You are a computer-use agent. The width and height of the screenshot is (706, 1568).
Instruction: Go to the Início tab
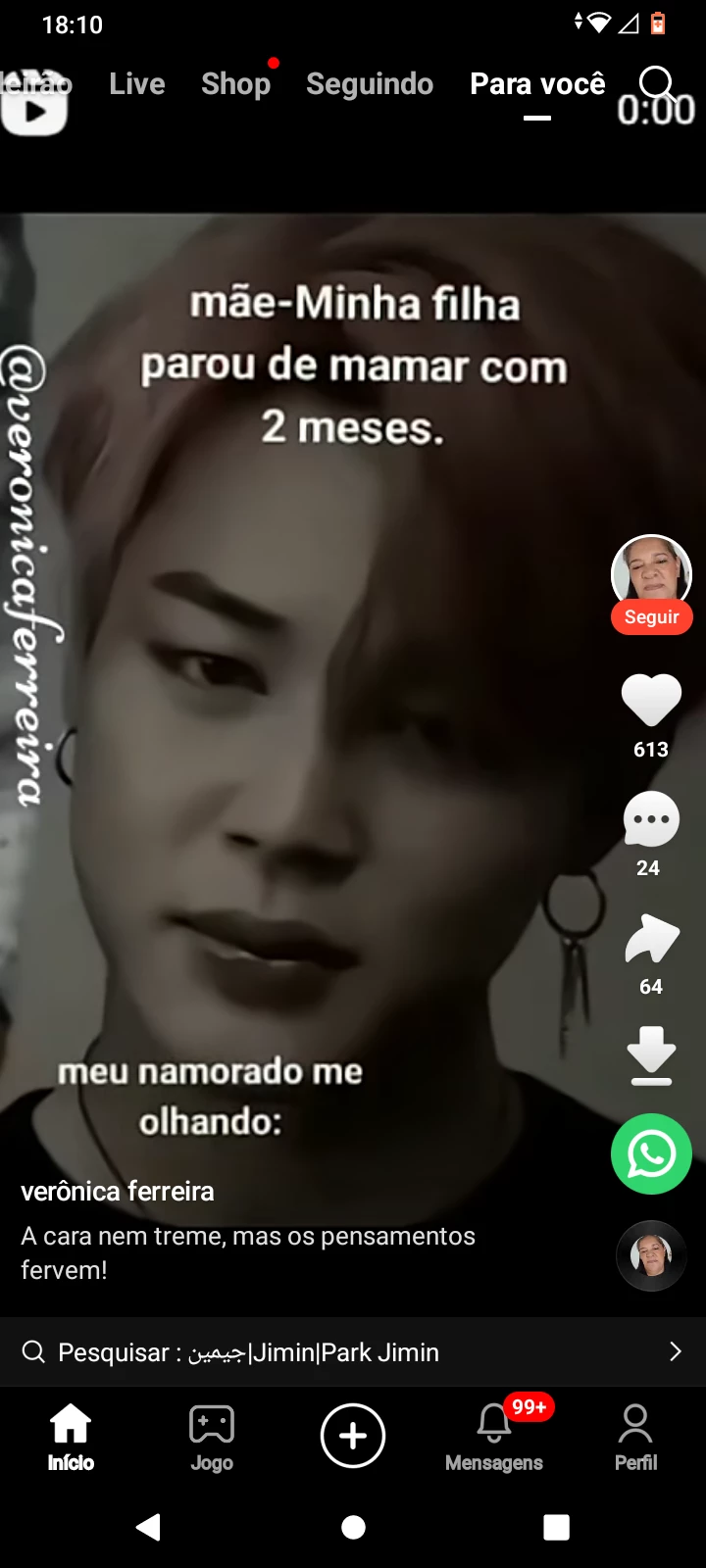(x=71, y=1437)
